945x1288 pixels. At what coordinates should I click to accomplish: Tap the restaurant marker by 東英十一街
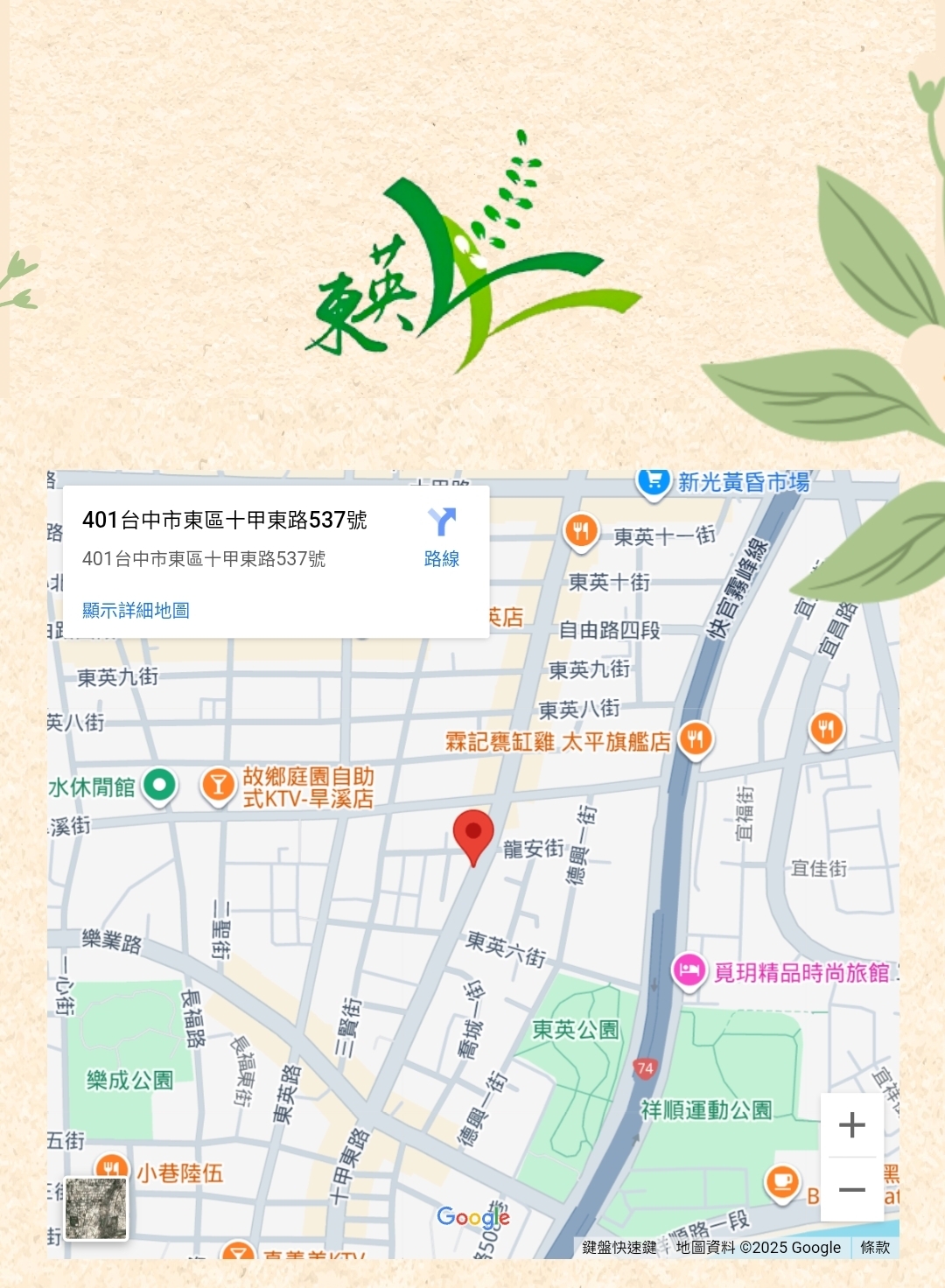581,530
